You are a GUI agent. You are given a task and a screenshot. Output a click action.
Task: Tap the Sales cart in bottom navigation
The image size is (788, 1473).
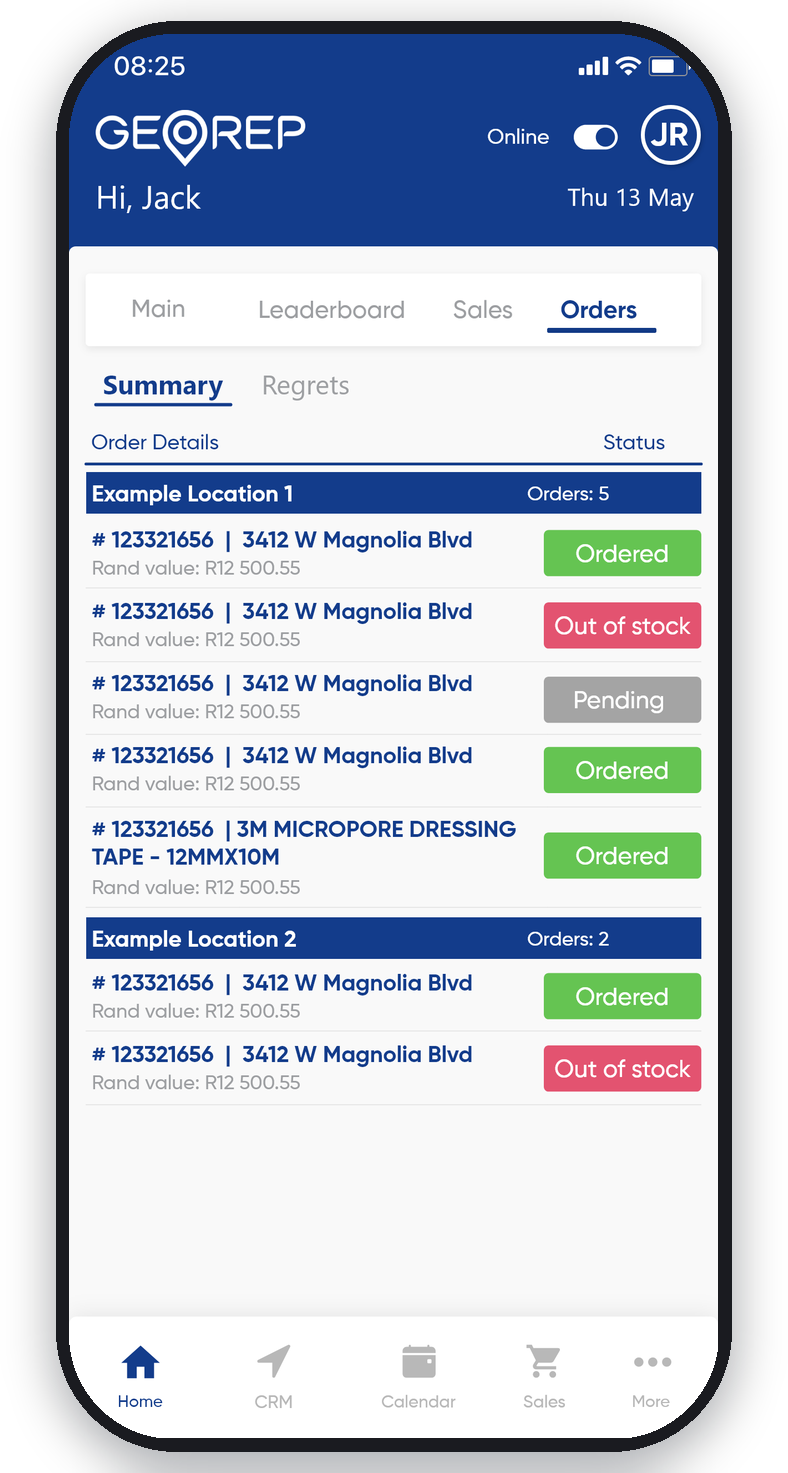pyautogui.click(x=544, y=1376)
